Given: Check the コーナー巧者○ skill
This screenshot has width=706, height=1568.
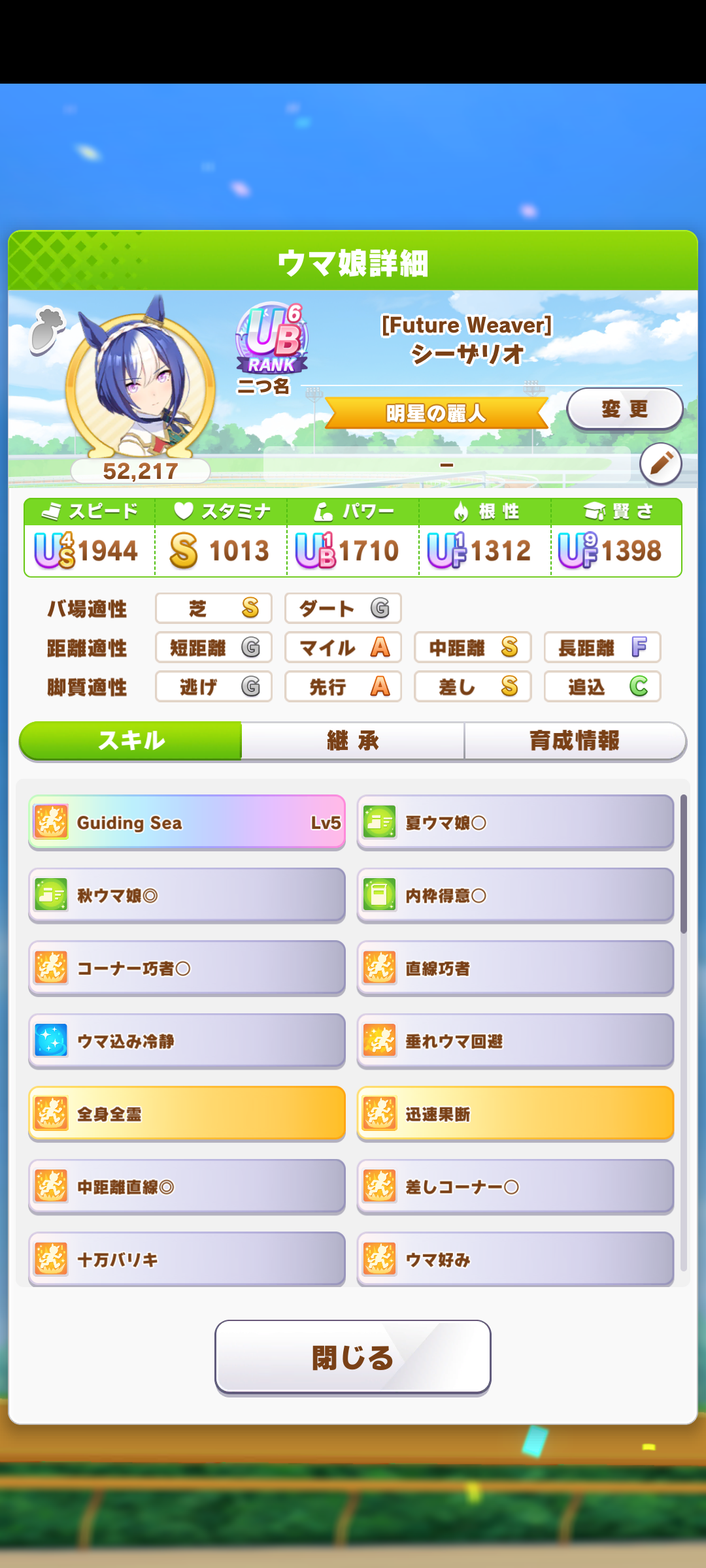Looking at the screenshot, I should coord(187,968).
